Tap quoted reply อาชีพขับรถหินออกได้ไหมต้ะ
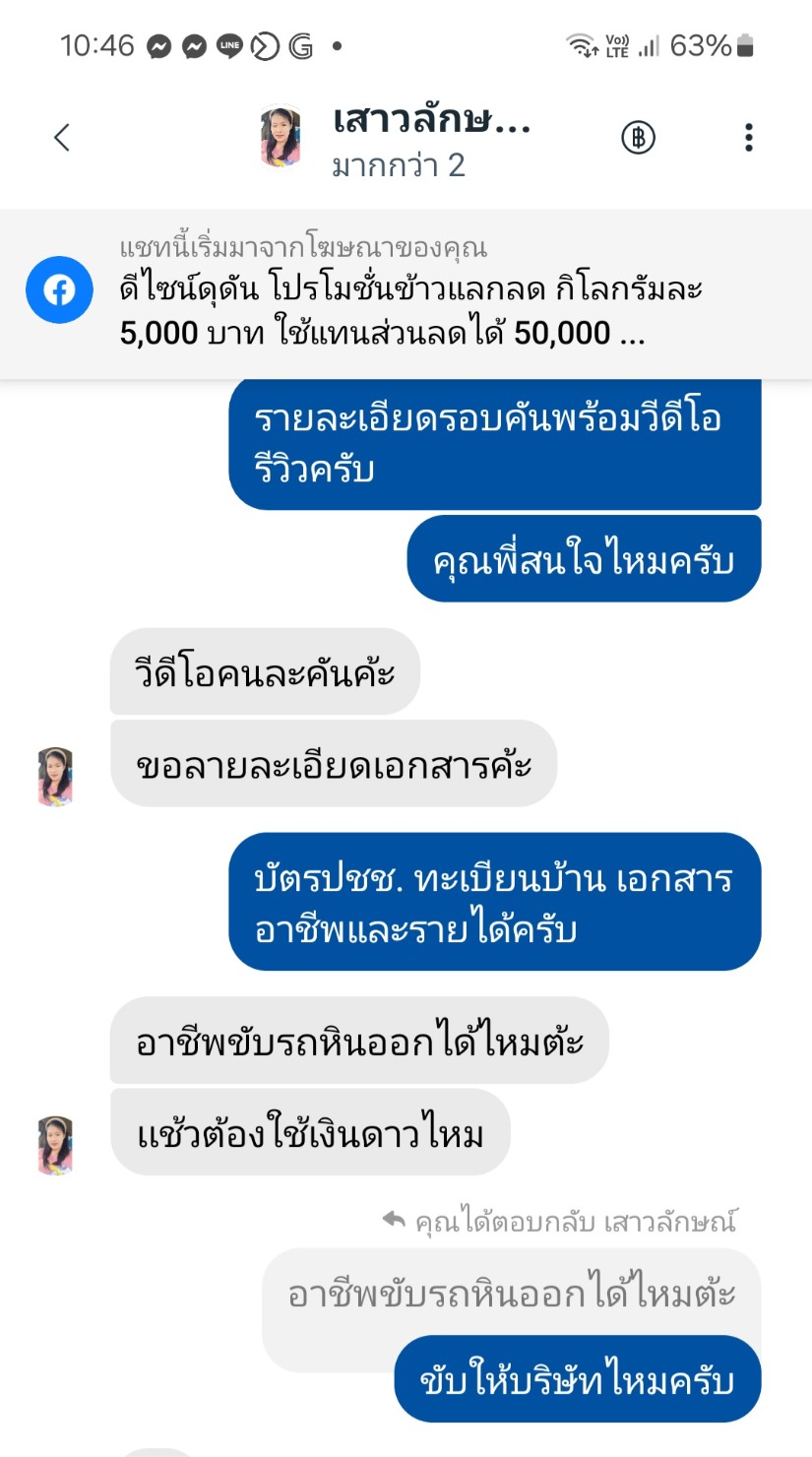812x1457 pixels. [x=511, y=1294]
